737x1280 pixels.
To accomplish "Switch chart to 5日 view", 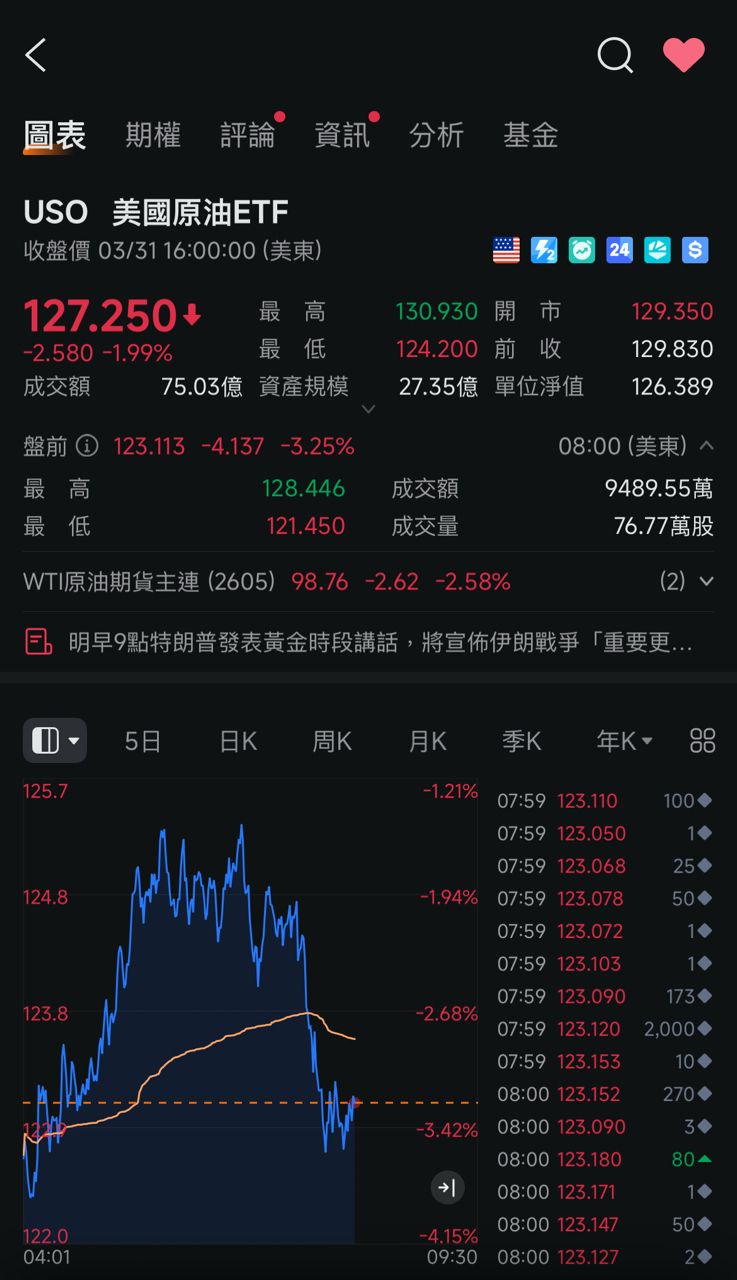I will pos(143,741).
